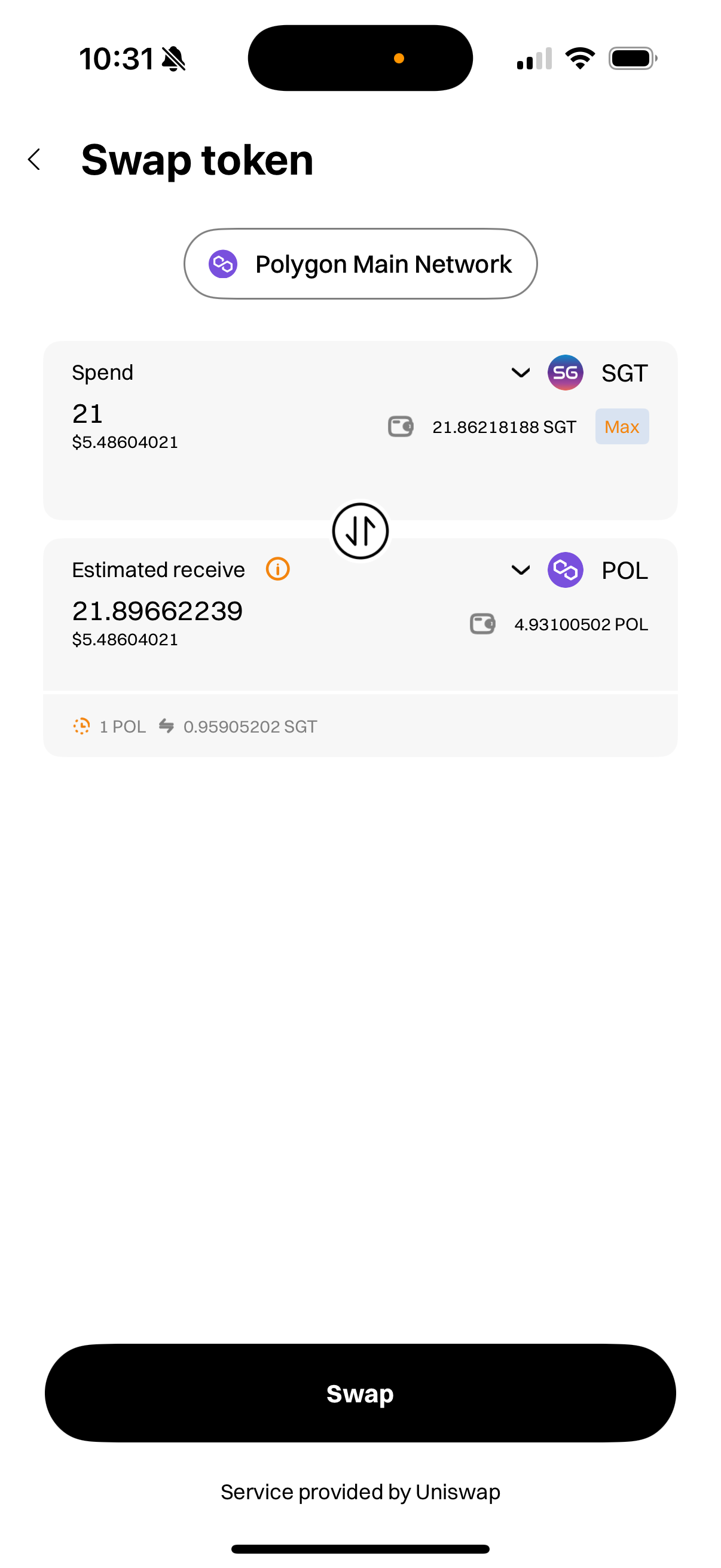Go back from Swap token screen
Viewport: 721px width, 1568px height.
point(35,160)
